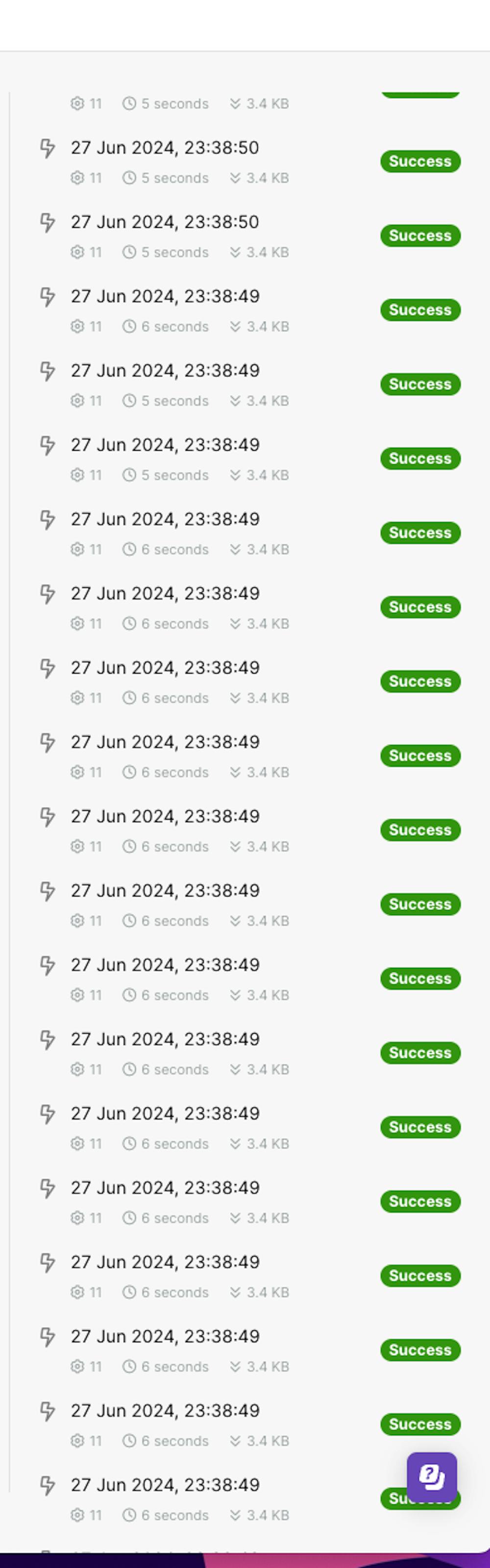Open the first 23:38:50 execution entry
Screen dimensions: 490x1568
pyautogui.click(x=165, y=148)
